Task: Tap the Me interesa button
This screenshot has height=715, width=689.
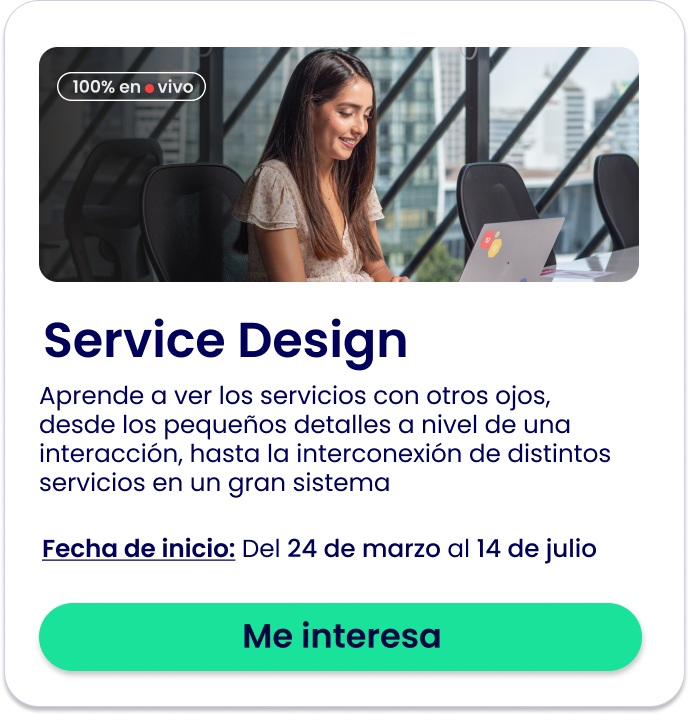Action: click(340, 636)
